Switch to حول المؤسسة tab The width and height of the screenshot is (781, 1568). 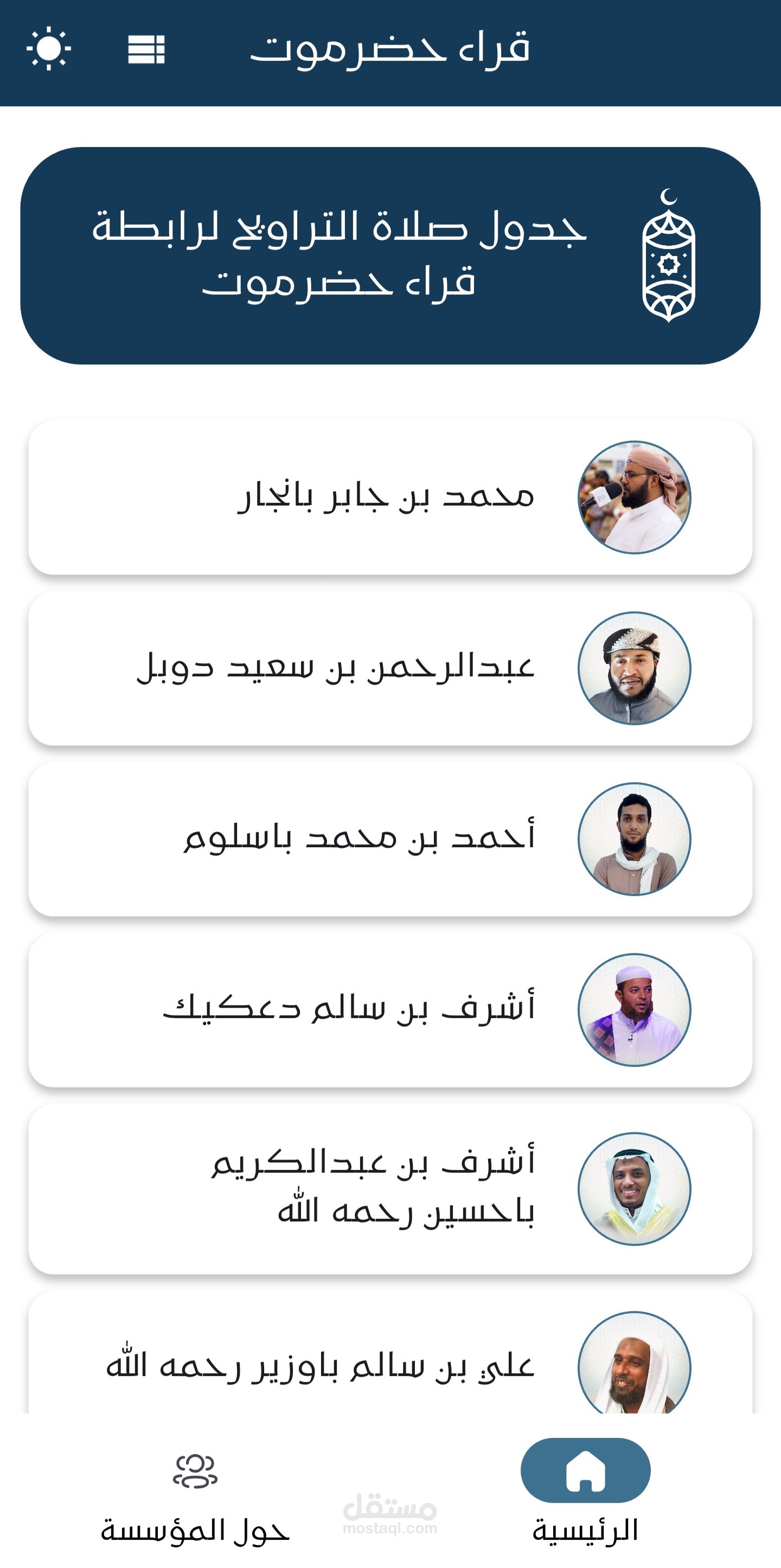tap(195, 1499)
